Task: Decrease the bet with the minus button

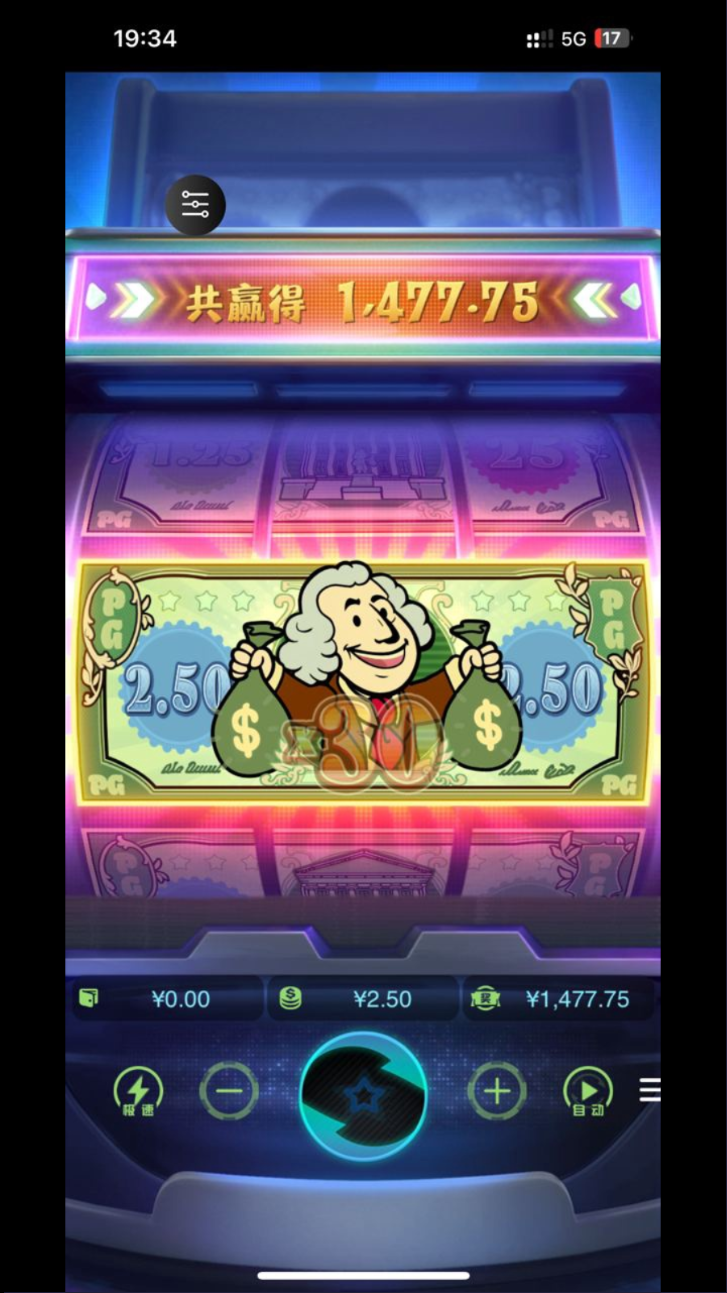Action: tap(229, 1090)
